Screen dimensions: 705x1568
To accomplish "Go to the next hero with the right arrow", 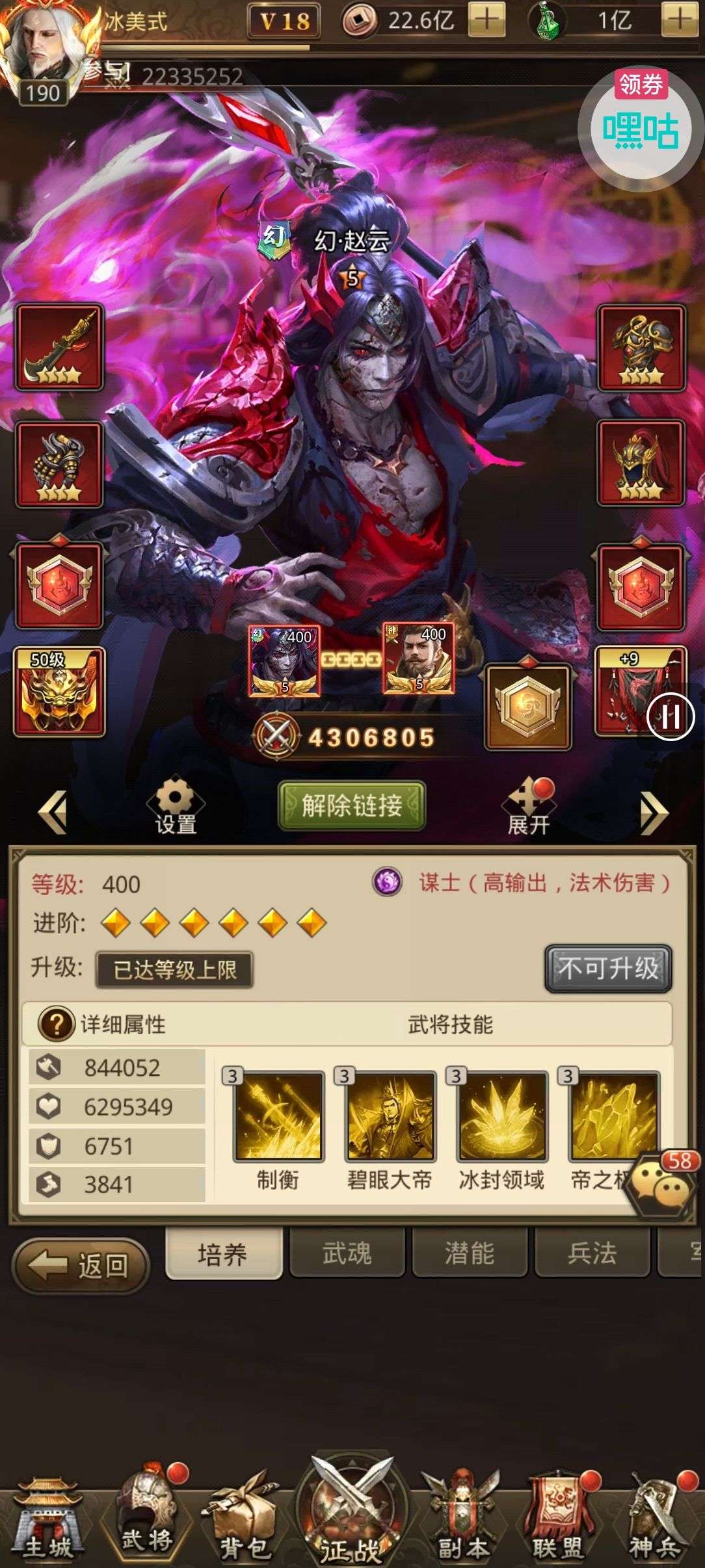I will tap(653, 812).
